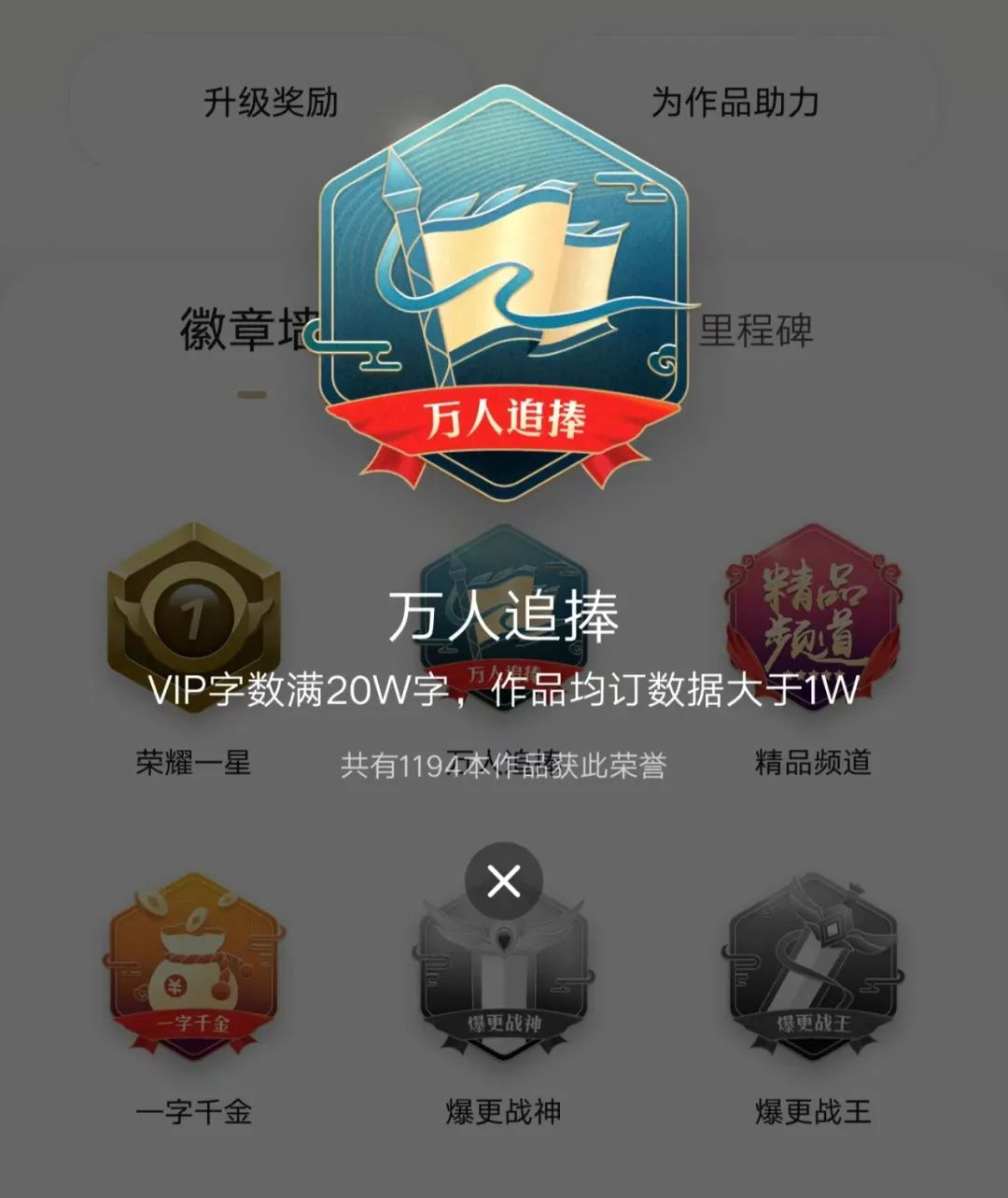The height and width of the screenshot is (1198, 1008).
Task: Close the 万人追捧 badge popup
Action: [504, 881]
